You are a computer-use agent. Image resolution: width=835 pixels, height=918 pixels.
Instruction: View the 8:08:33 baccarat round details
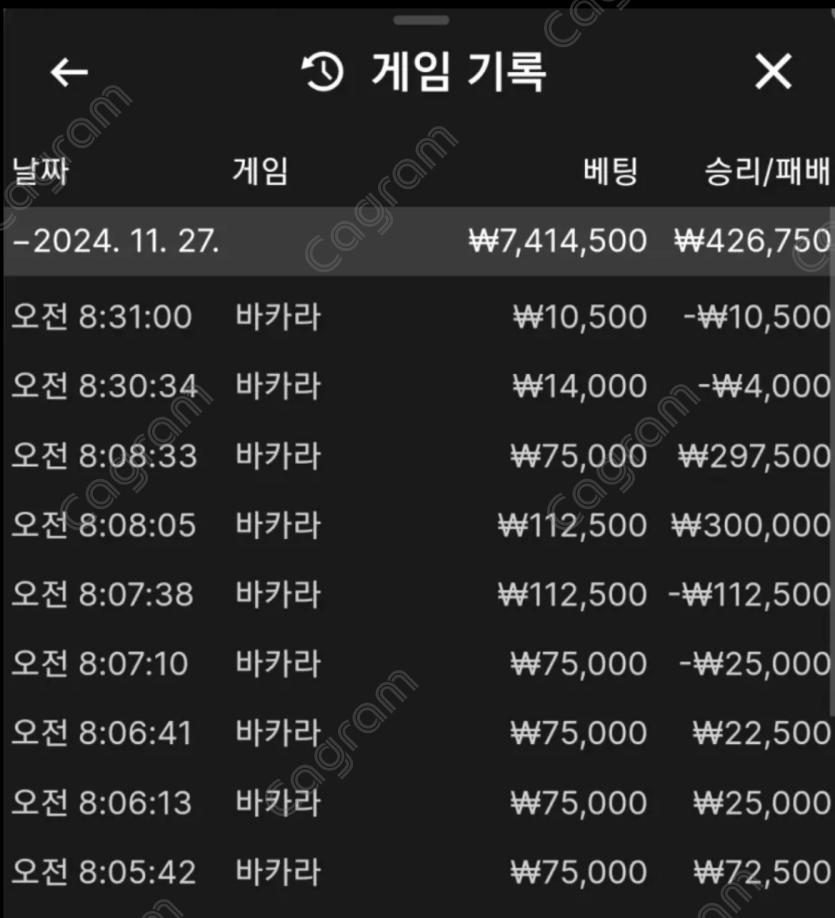click(417, 456)
